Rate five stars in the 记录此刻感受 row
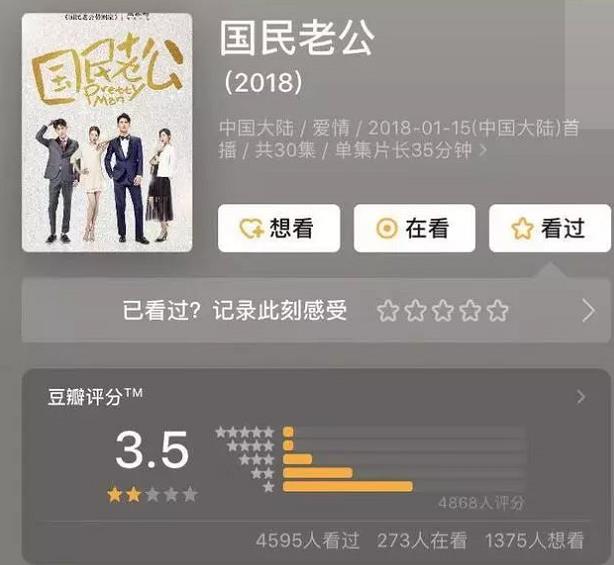 [497, 311]
